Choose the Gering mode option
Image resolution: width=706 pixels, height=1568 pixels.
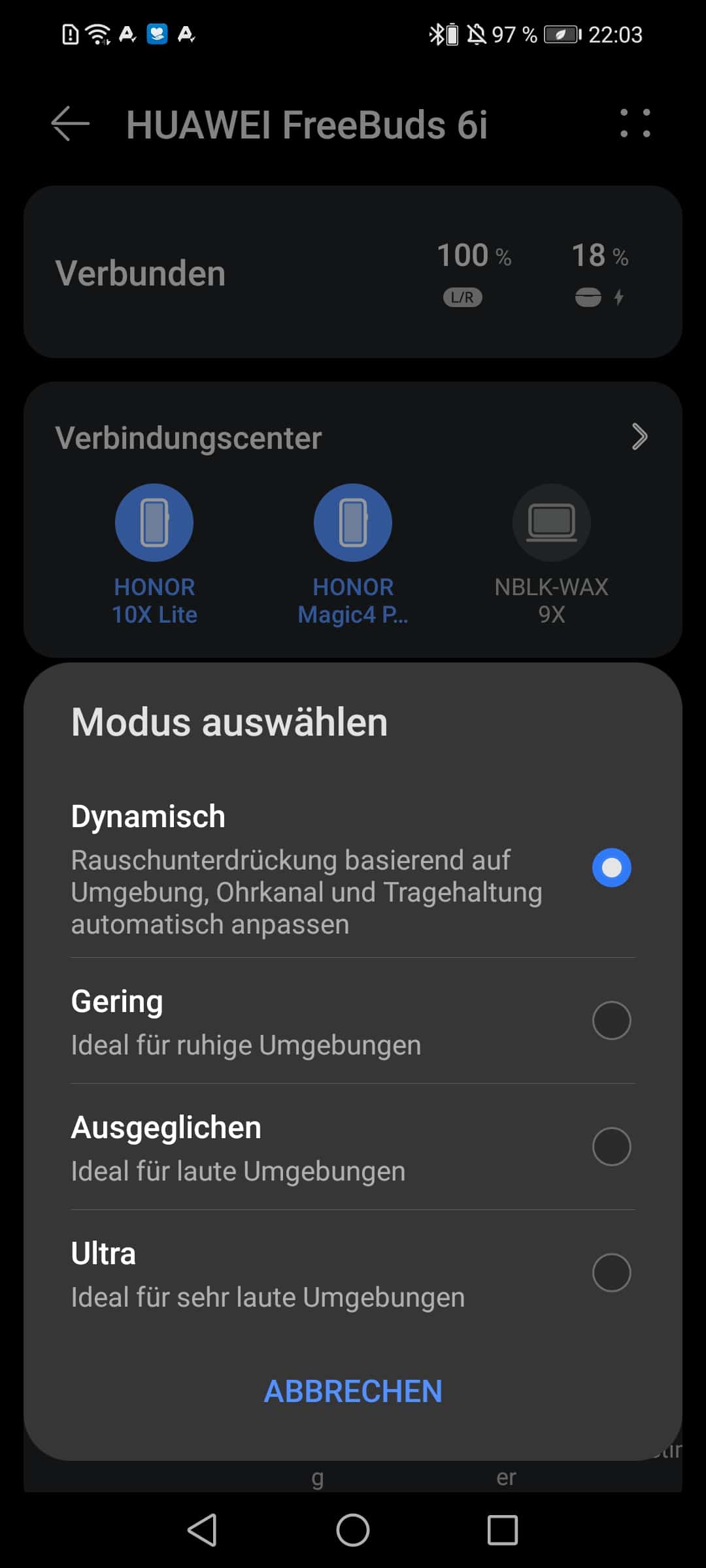[611, 1021]
